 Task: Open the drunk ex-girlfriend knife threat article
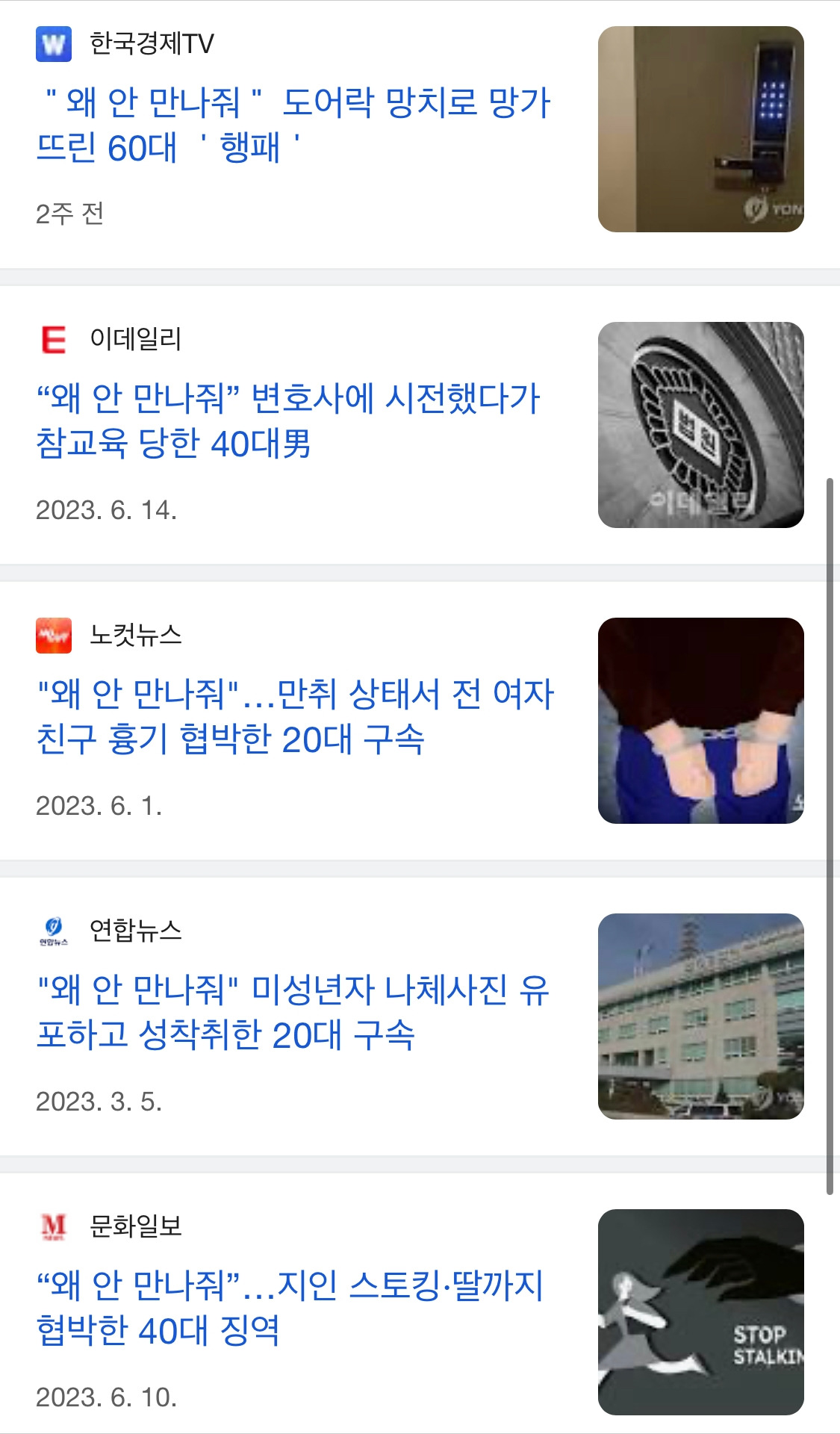[291, 718]
